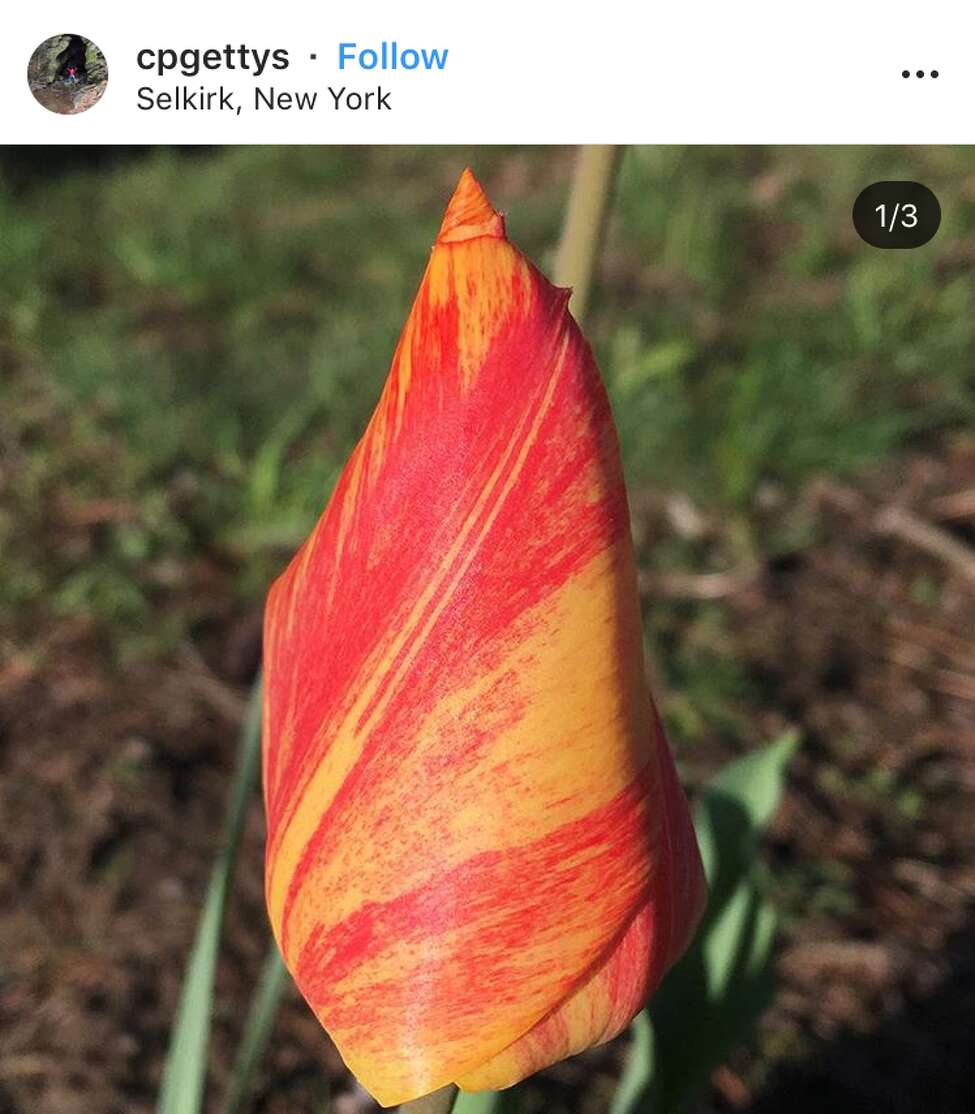
Task: Select the location text under the username
Action: (262, 99)
